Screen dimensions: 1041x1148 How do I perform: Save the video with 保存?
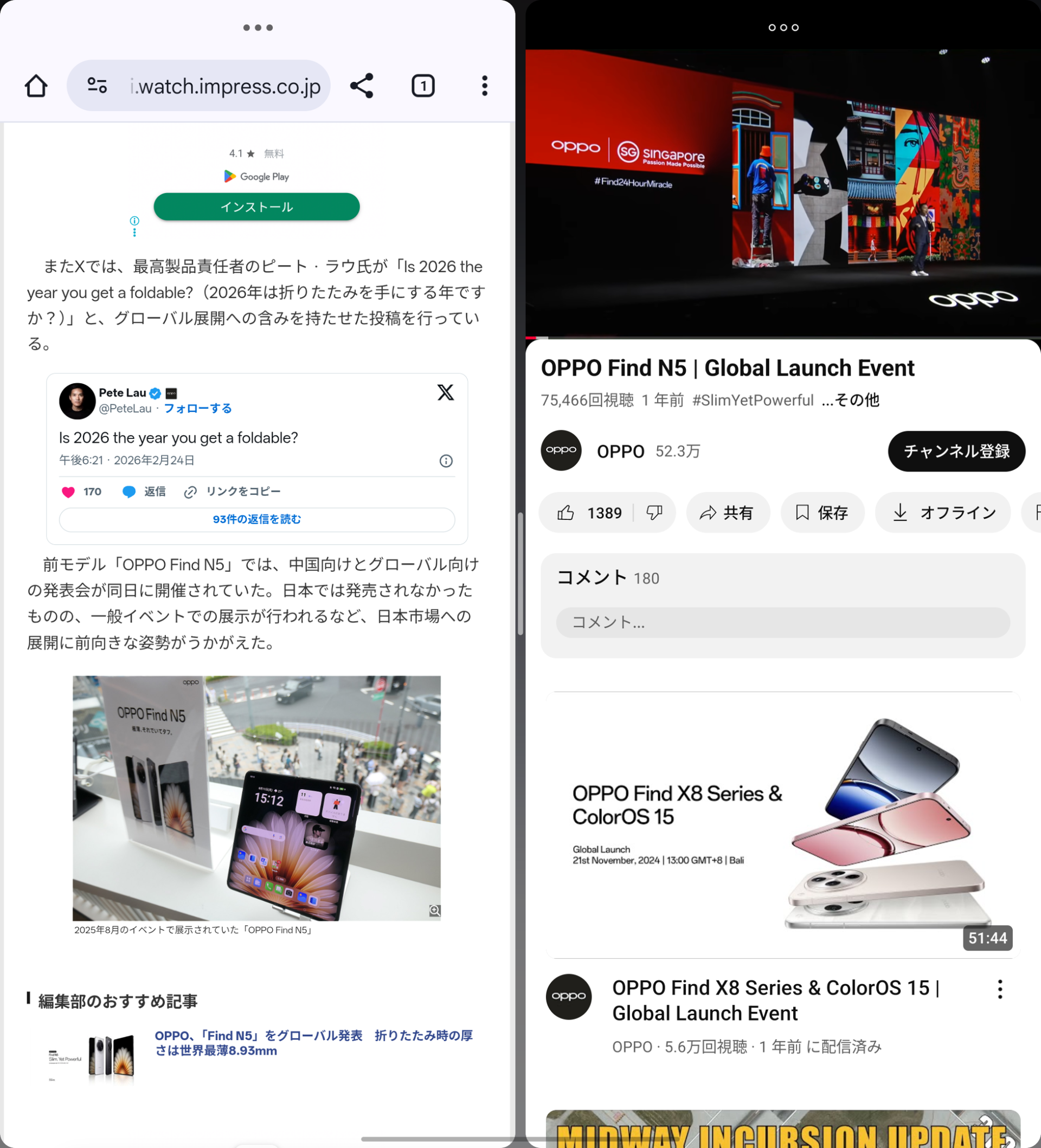822,513
